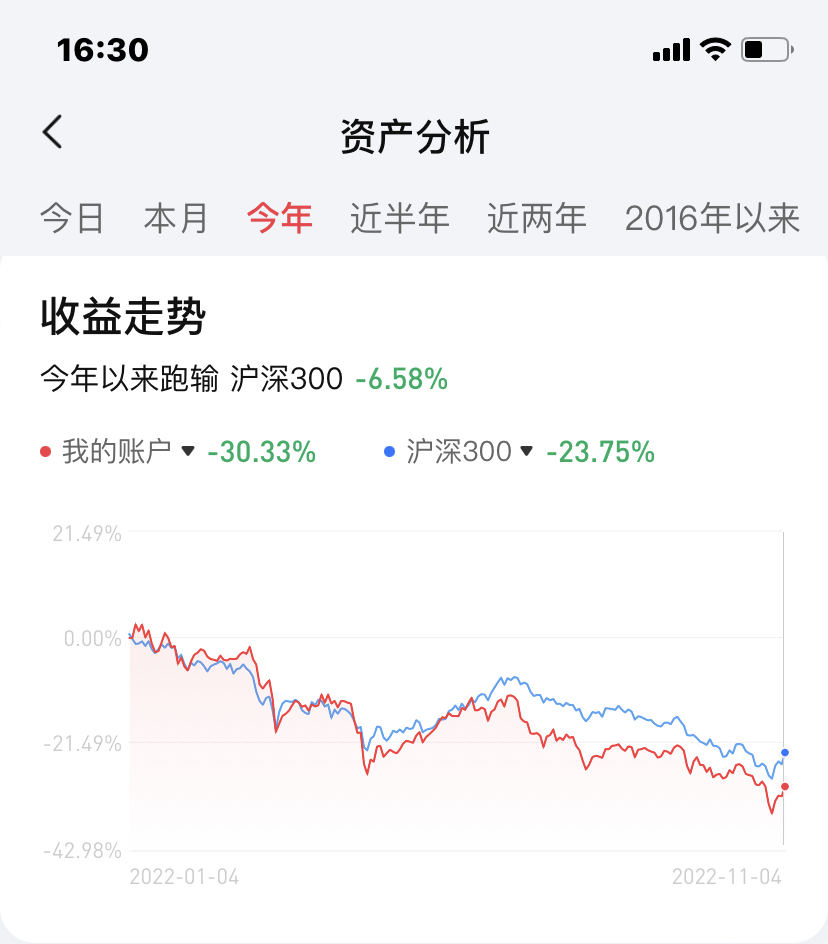Viewport: 828px width, 944px height.
Task: Show the 近半年 period
Action: [400, 218]
